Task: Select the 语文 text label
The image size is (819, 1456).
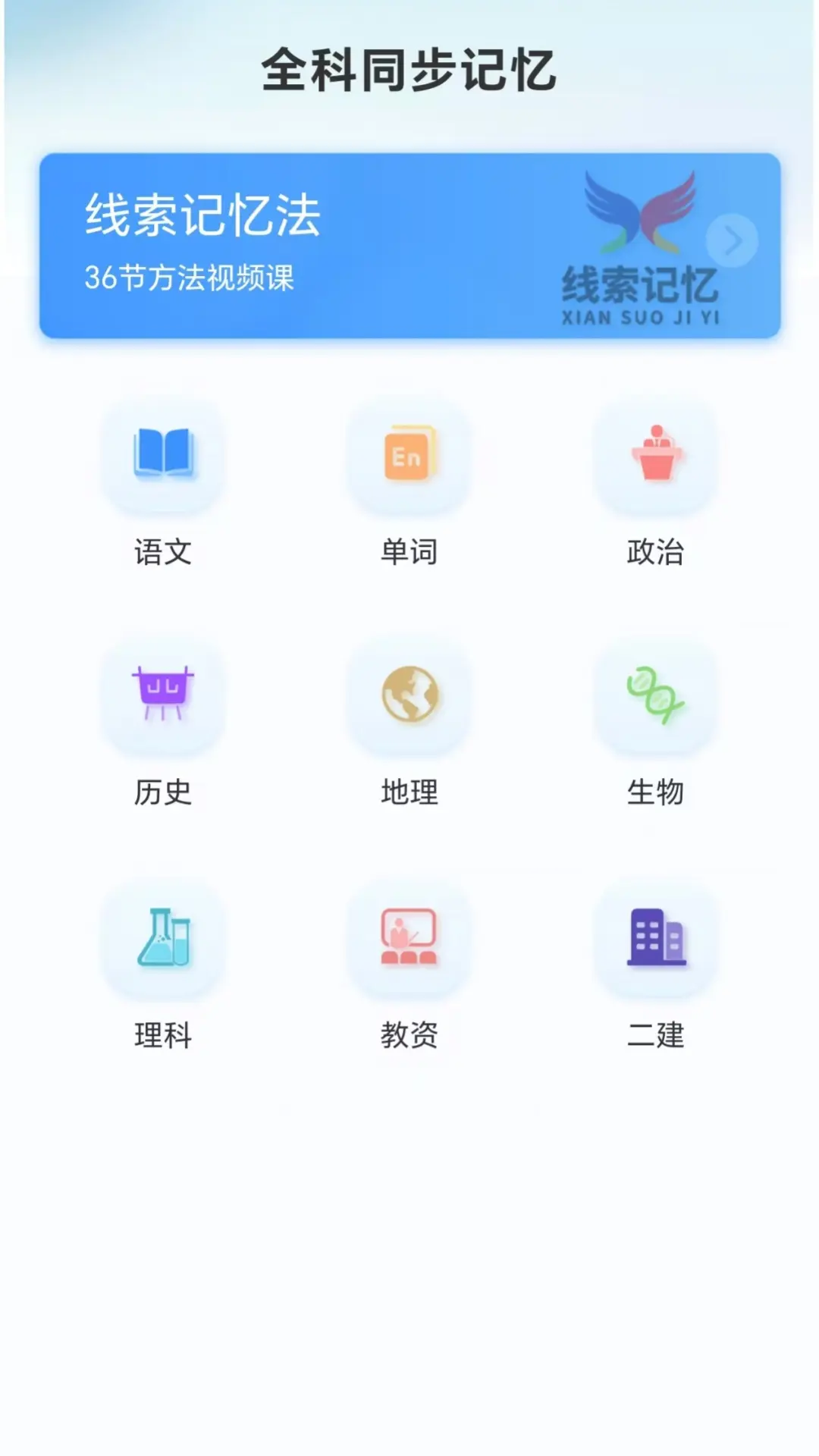Action: 163,553
